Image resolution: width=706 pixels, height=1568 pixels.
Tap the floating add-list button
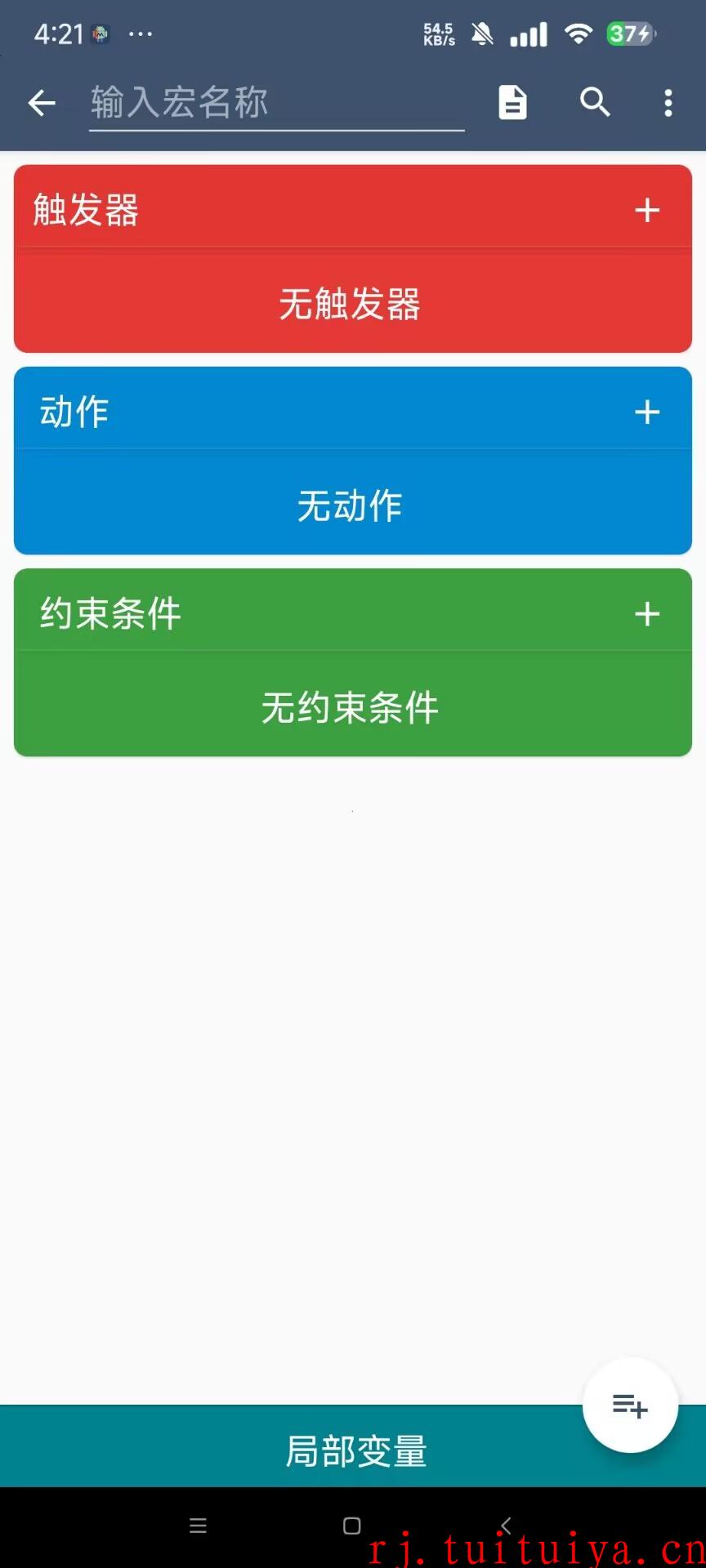(x=630, y=1405)
